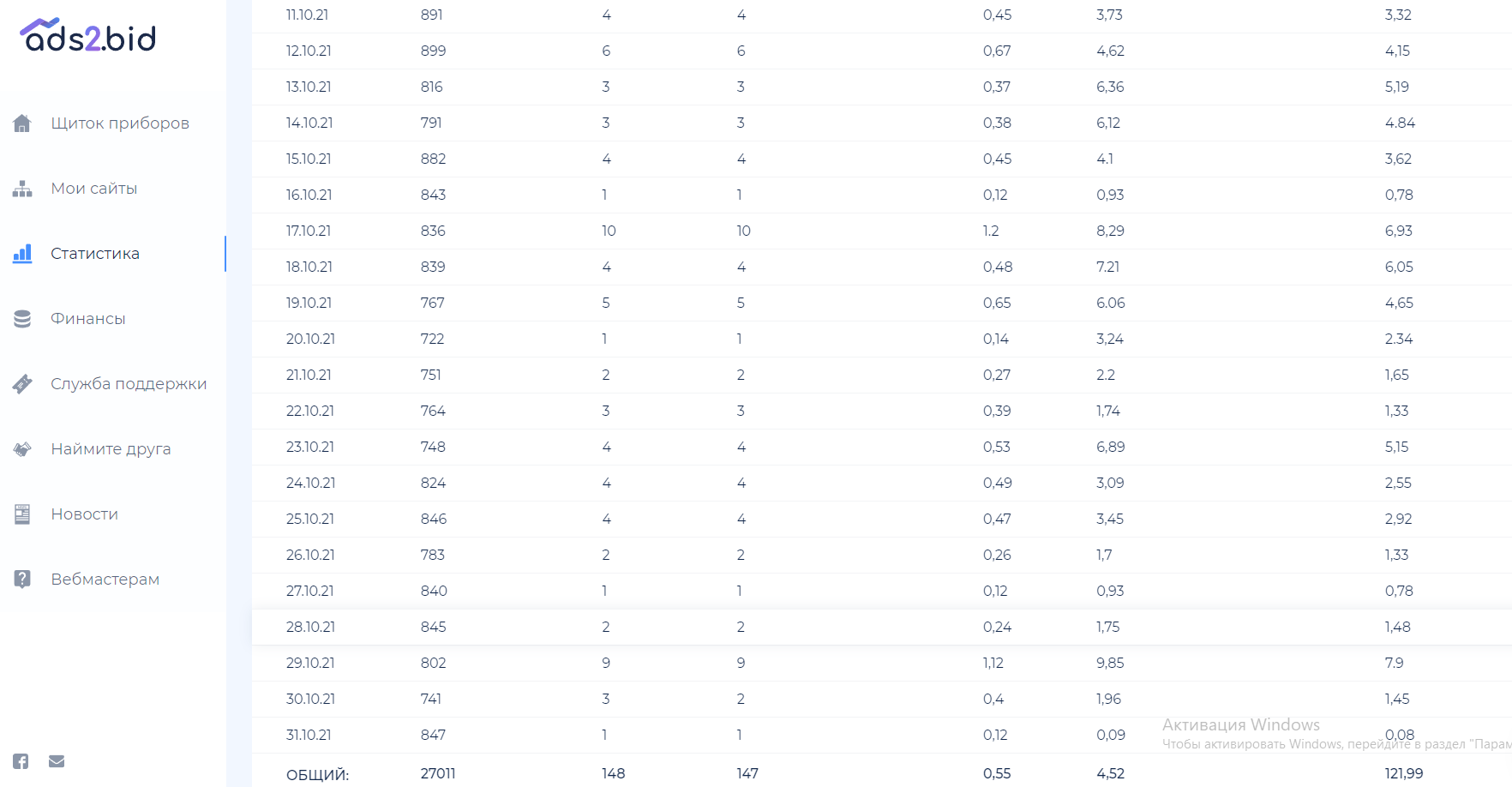Screen dimensions: 1512x787
Task: Go to Мои сайты section
Action: coord(93,189)
